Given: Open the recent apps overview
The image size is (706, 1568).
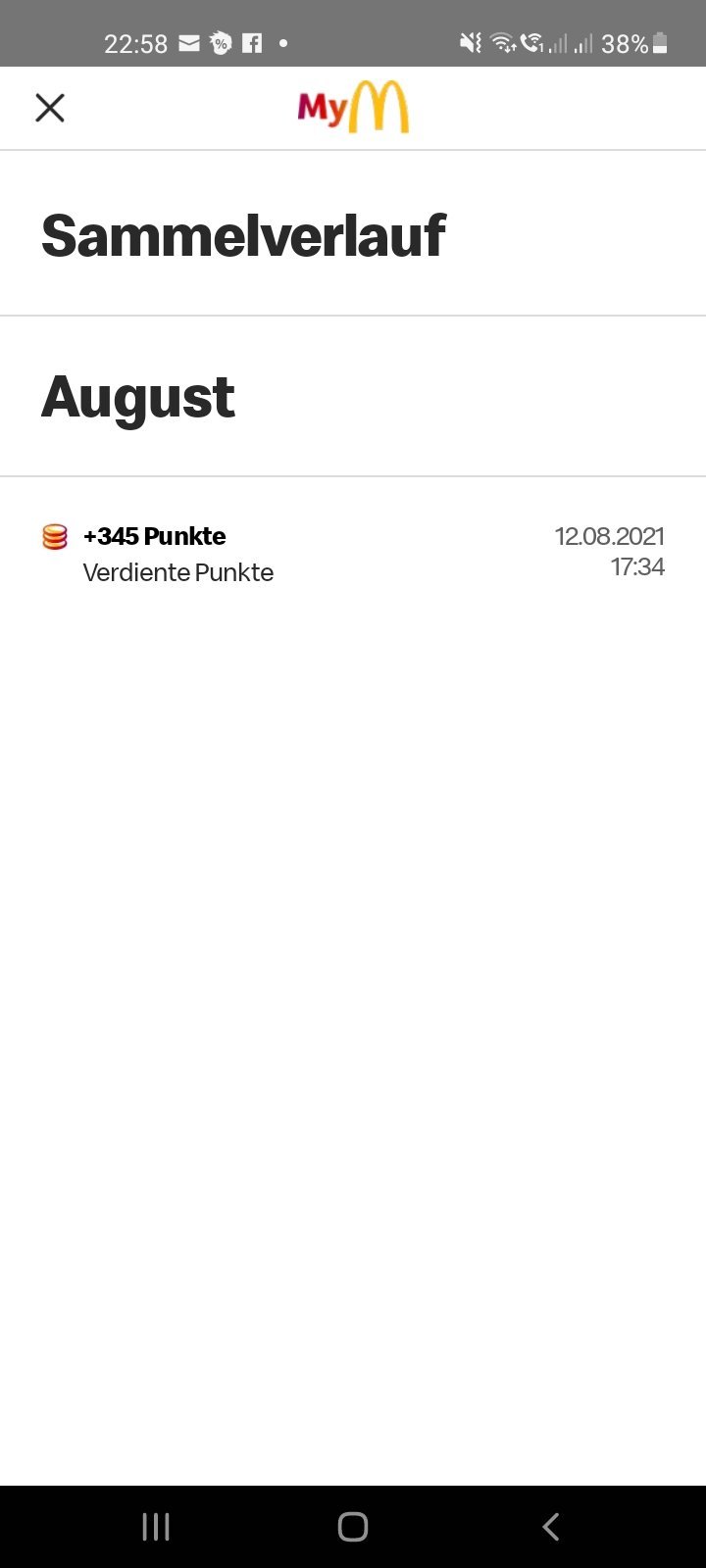Looking at the screenshot, I should click(156, 1526).
